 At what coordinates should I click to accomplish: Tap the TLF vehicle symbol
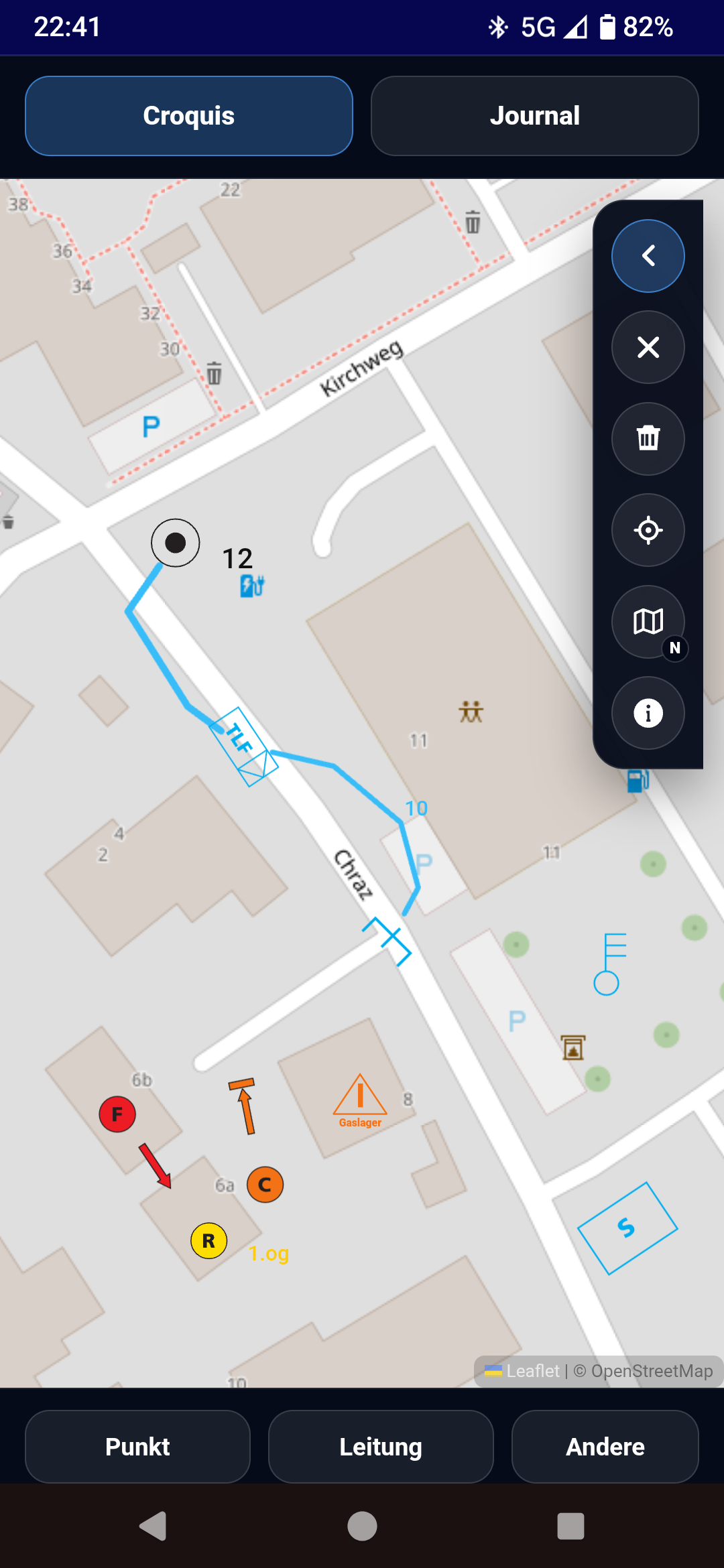point(243,746)
